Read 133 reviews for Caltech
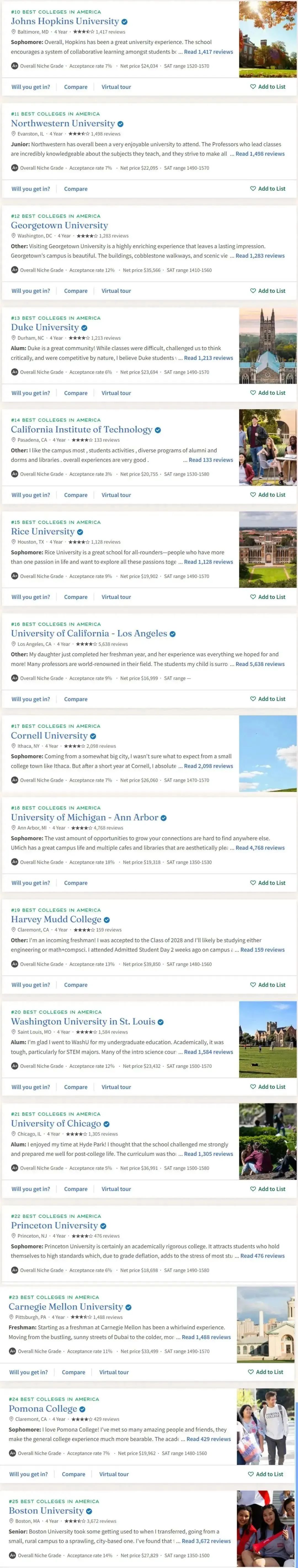The width and height of the screenshot is (298, 1568). [x=210, y=460]
